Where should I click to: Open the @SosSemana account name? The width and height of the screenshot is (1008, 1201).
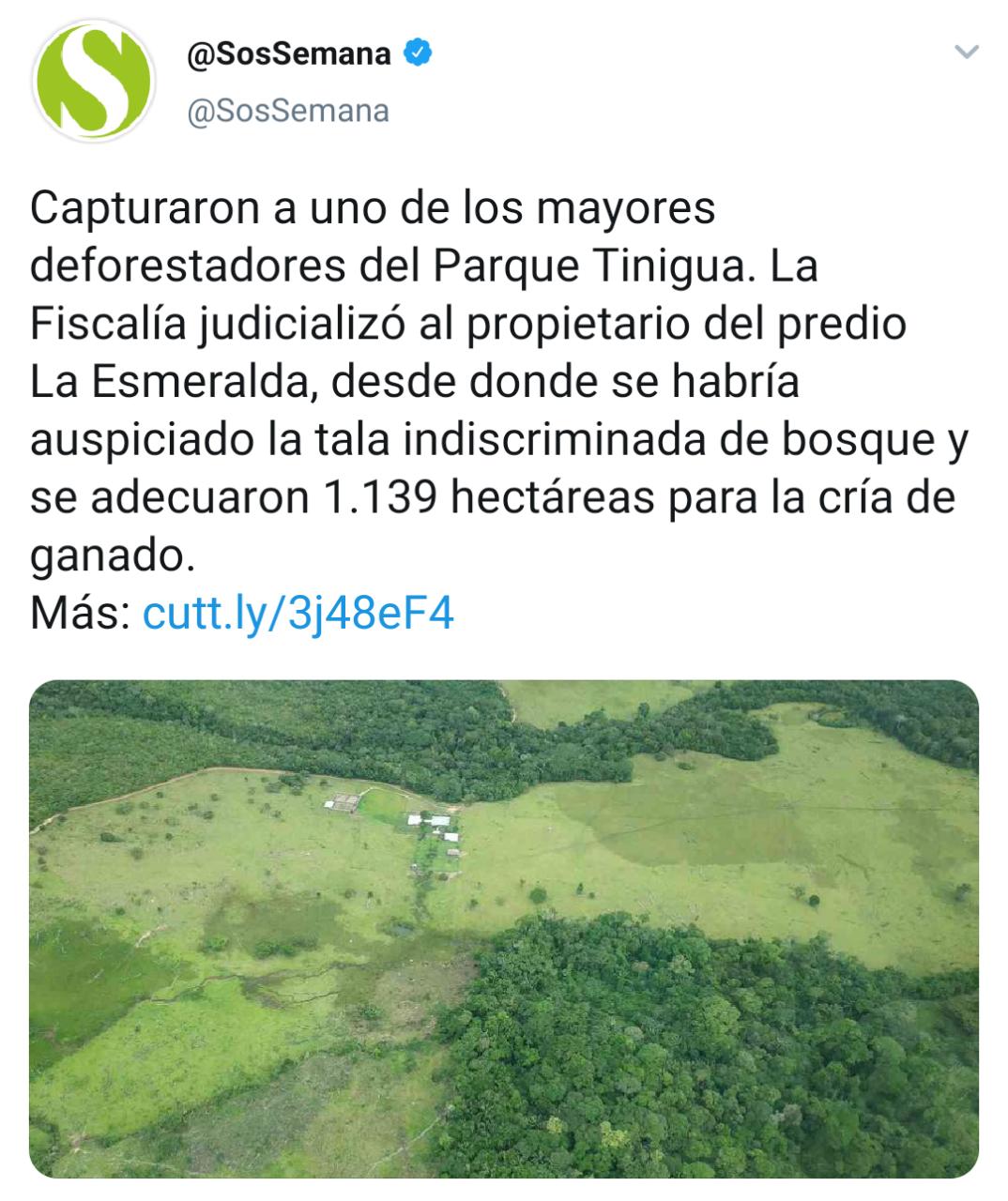click(289, 54)
